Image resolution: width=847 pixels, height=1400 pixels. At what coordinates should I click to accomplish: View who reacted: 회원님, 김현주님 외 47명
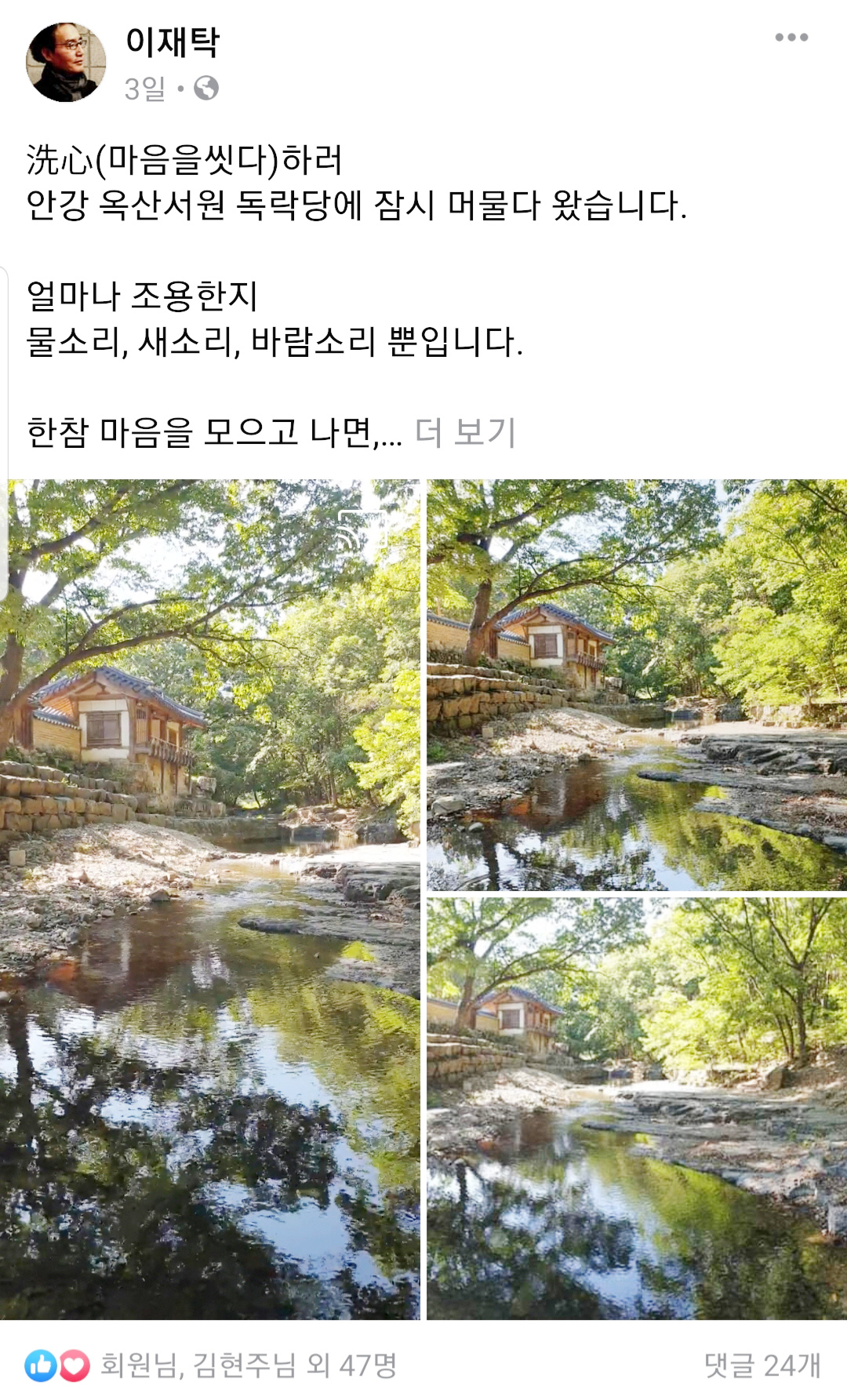210,1365
